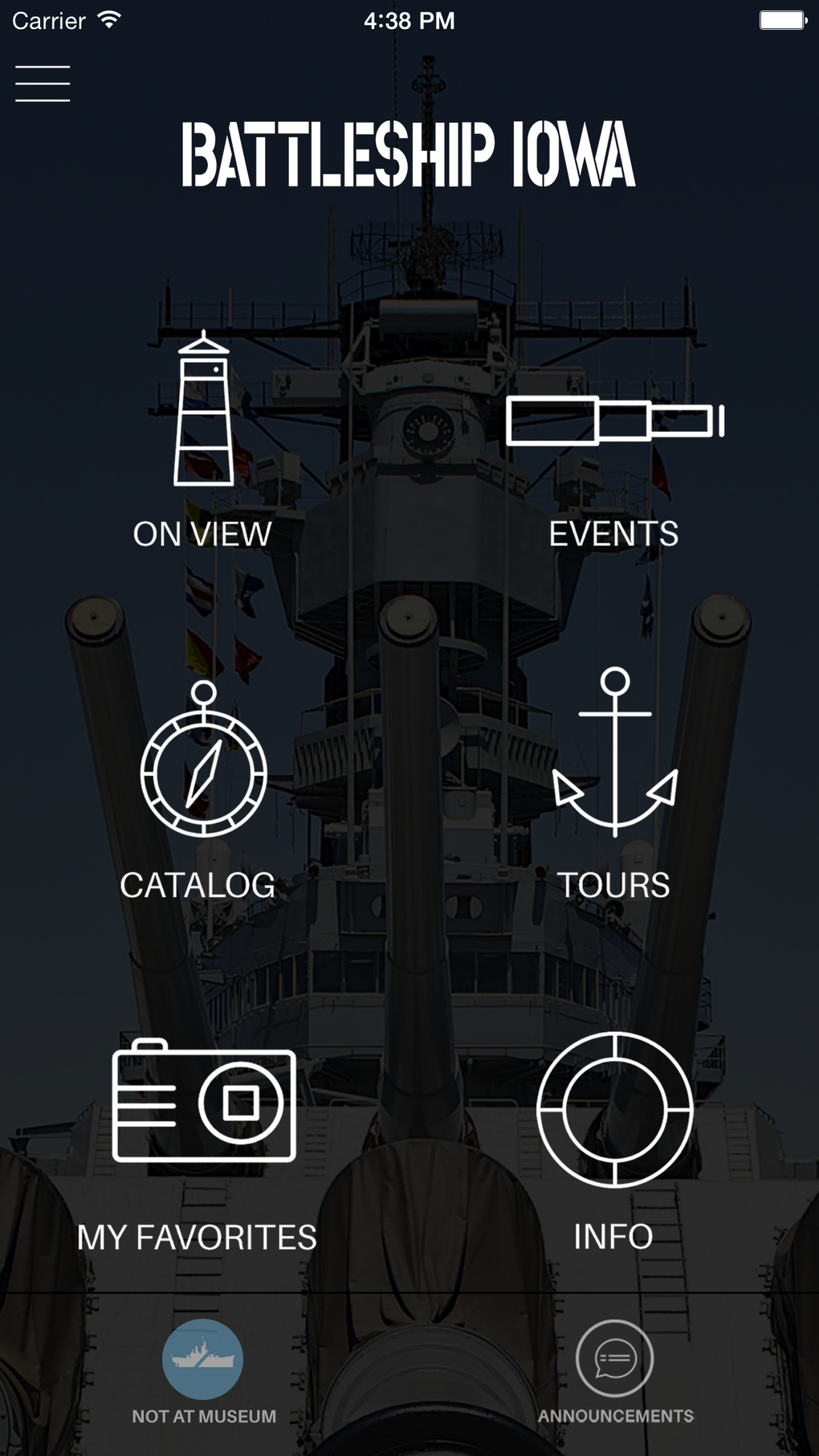
Task: Check the battery level indicator
Action: [783, 19]
